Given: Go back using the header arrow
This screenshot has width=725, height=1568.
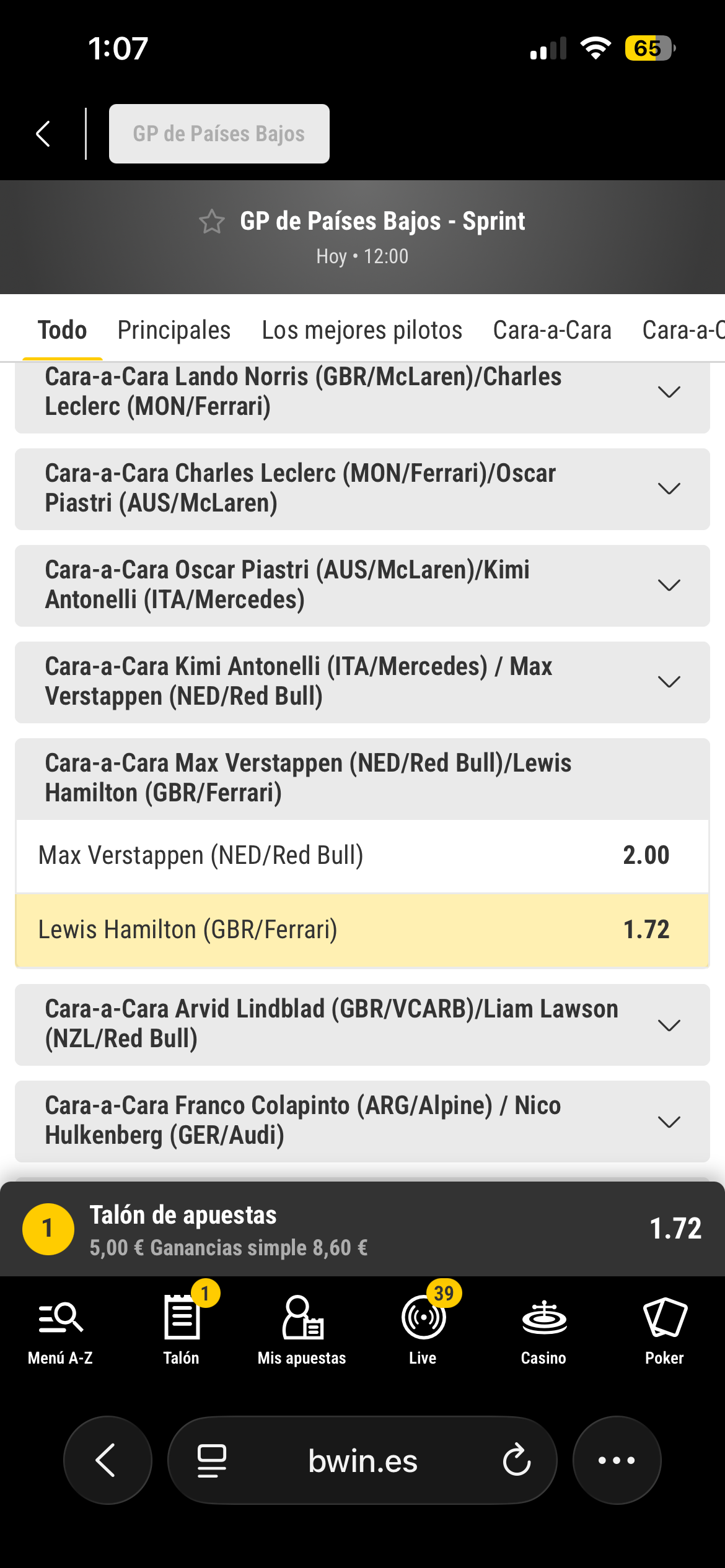Looking at the screenshot, I should tap(43, 134).
